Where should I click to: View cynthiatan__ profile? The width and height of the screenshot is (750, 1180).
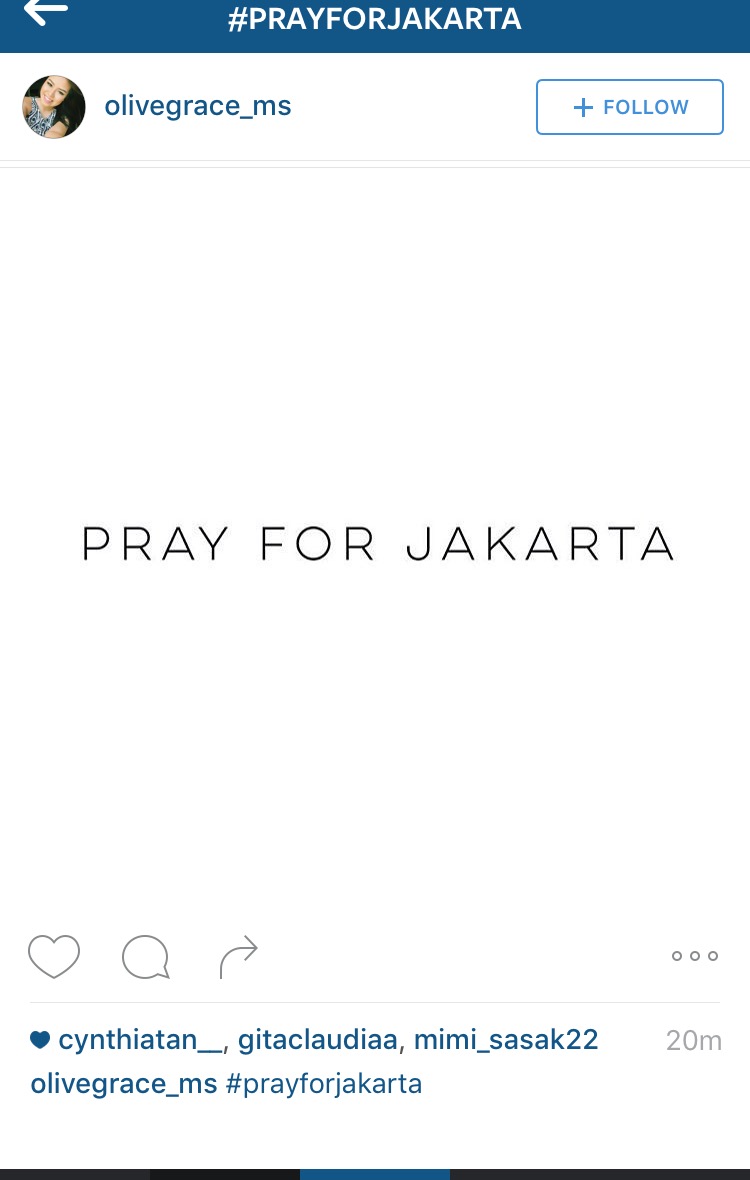click(141, 1040)
